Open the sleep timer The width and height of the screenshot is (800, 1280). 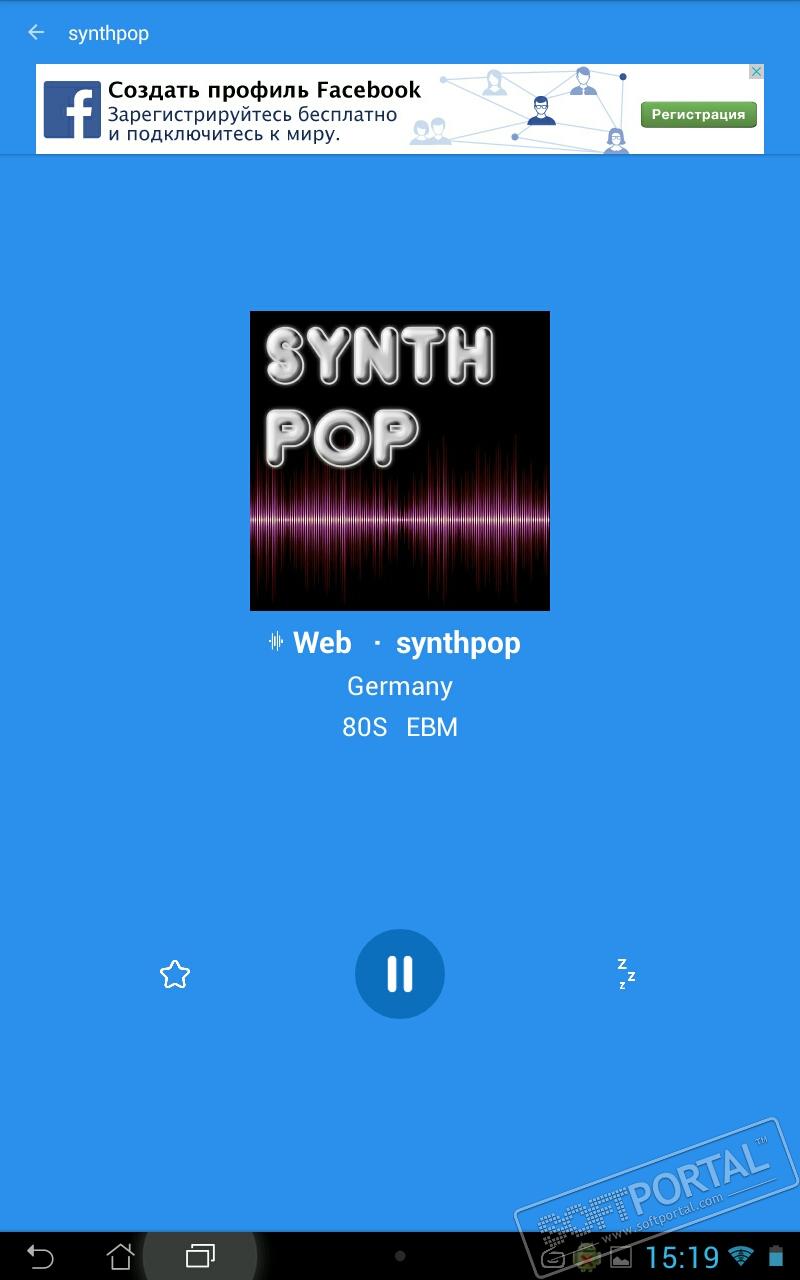click(x=626, y=974)
